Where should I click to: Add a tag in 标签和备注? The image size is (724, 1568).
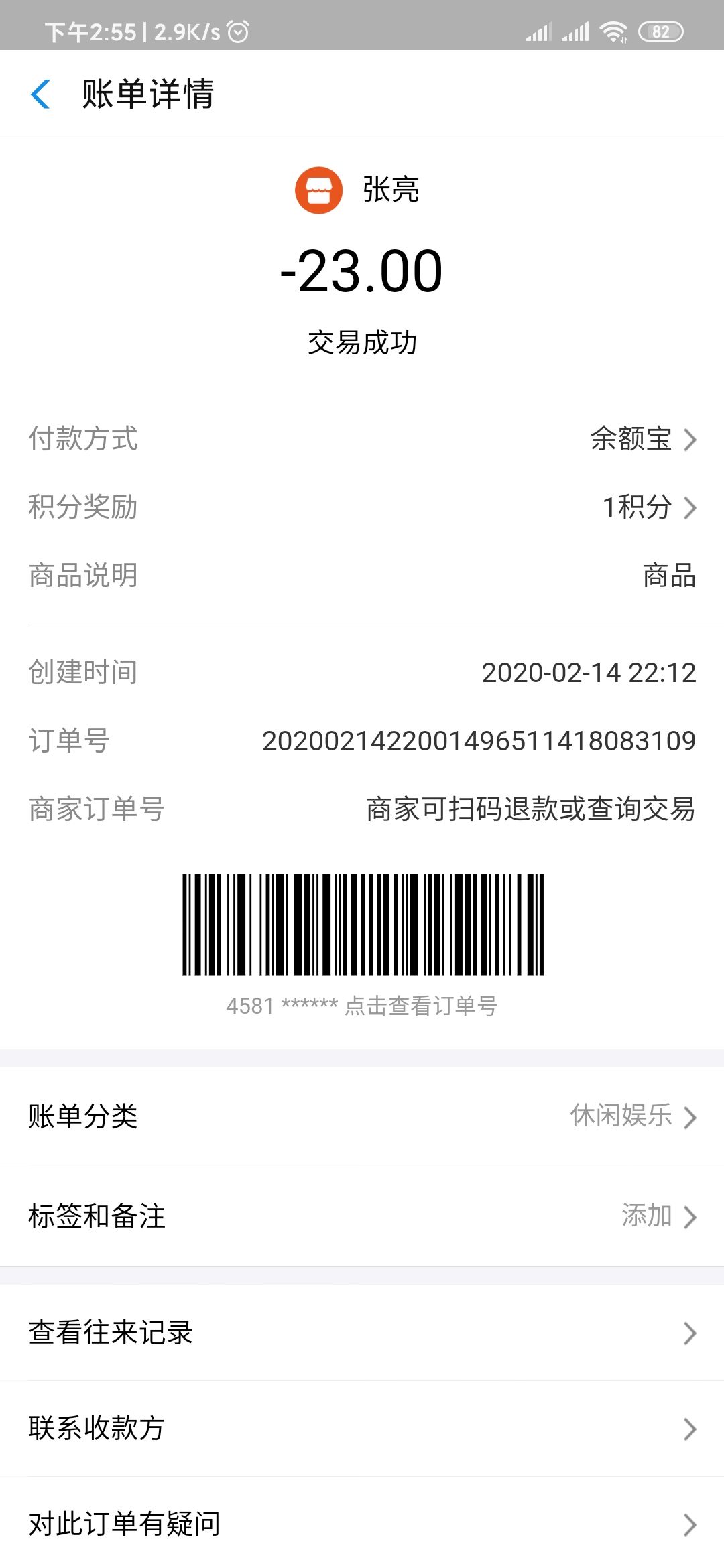[x=658, y=1216]
